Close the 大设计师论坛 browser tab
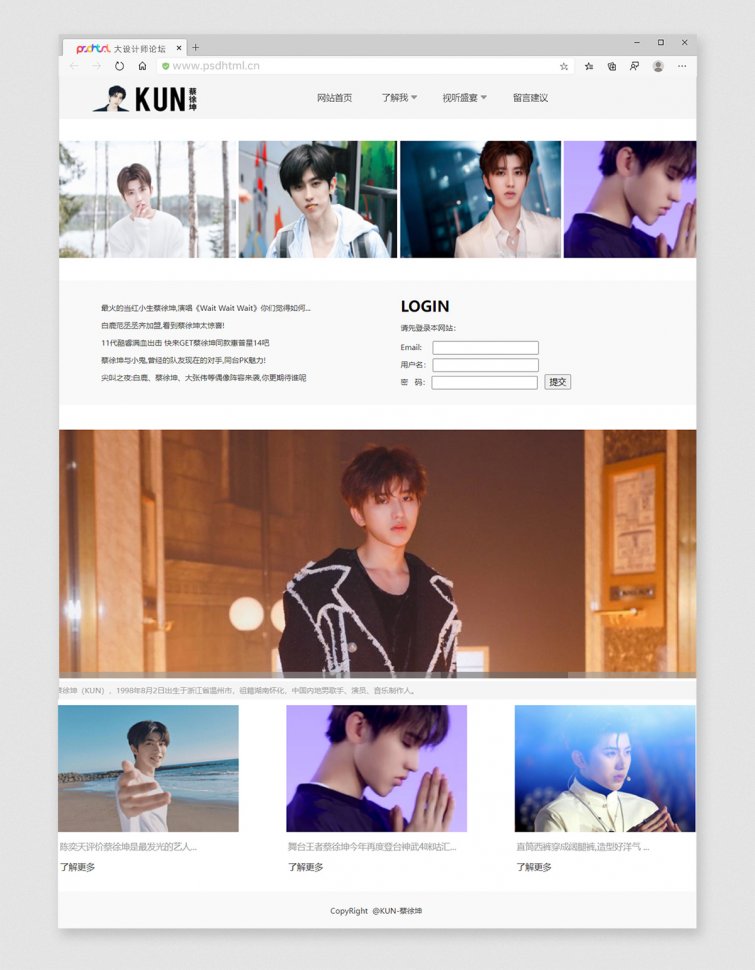The image size is (755, 970). tap(179, 47)
